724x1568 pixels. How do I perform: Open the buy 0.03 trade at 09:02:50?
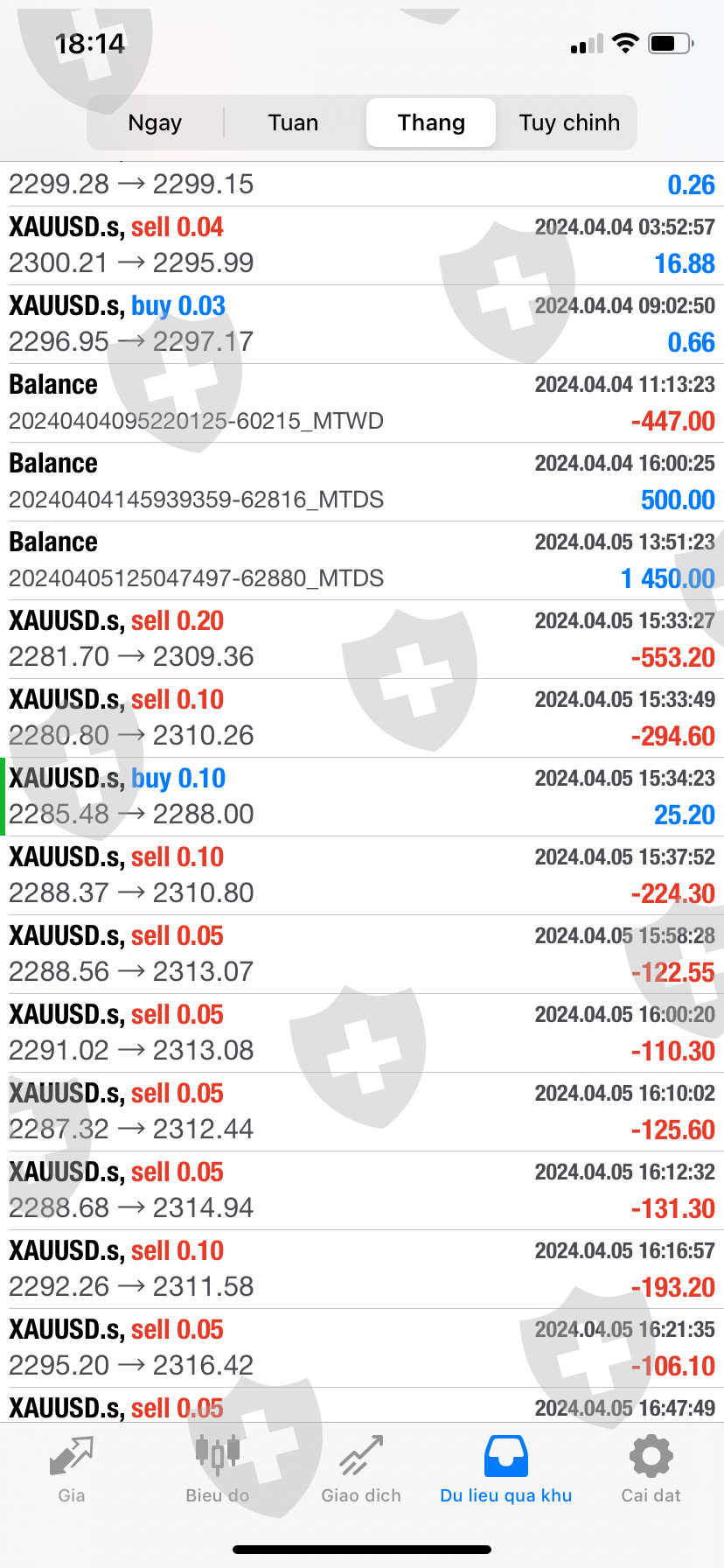click(362, 324)
